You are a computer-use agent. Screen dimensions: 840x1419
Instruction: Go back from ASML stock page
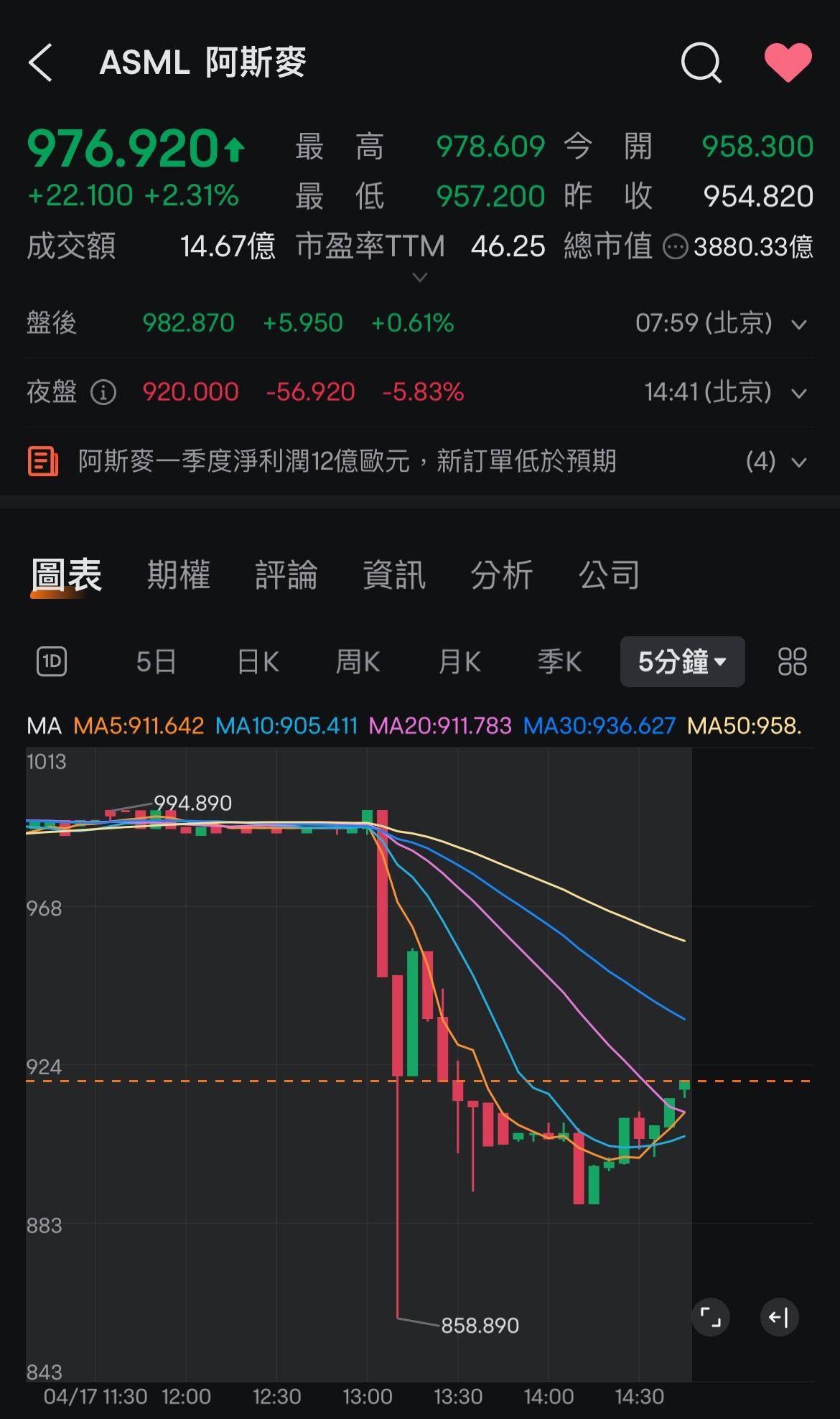41,62
